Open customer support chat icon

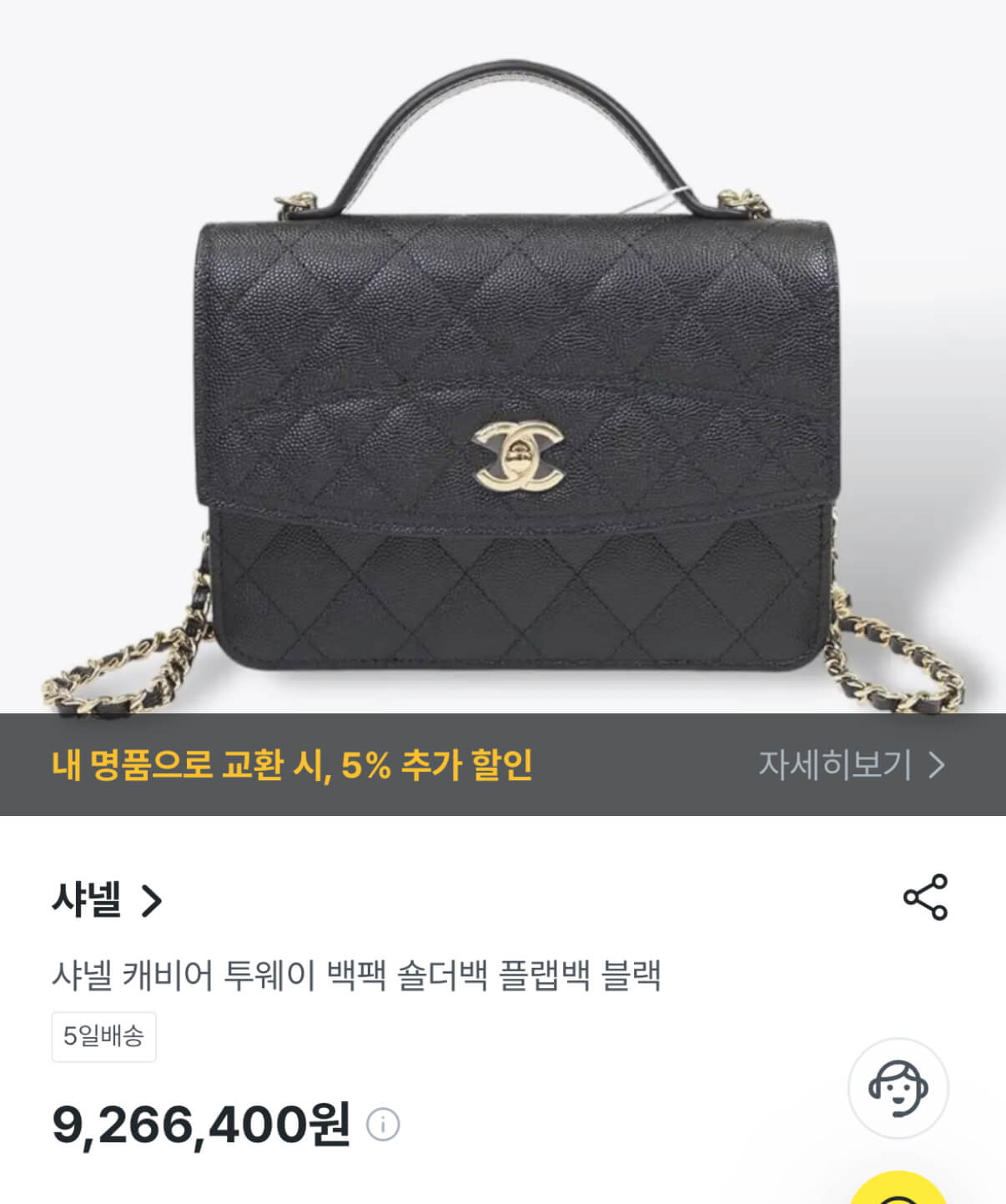tap(898, 1088)
